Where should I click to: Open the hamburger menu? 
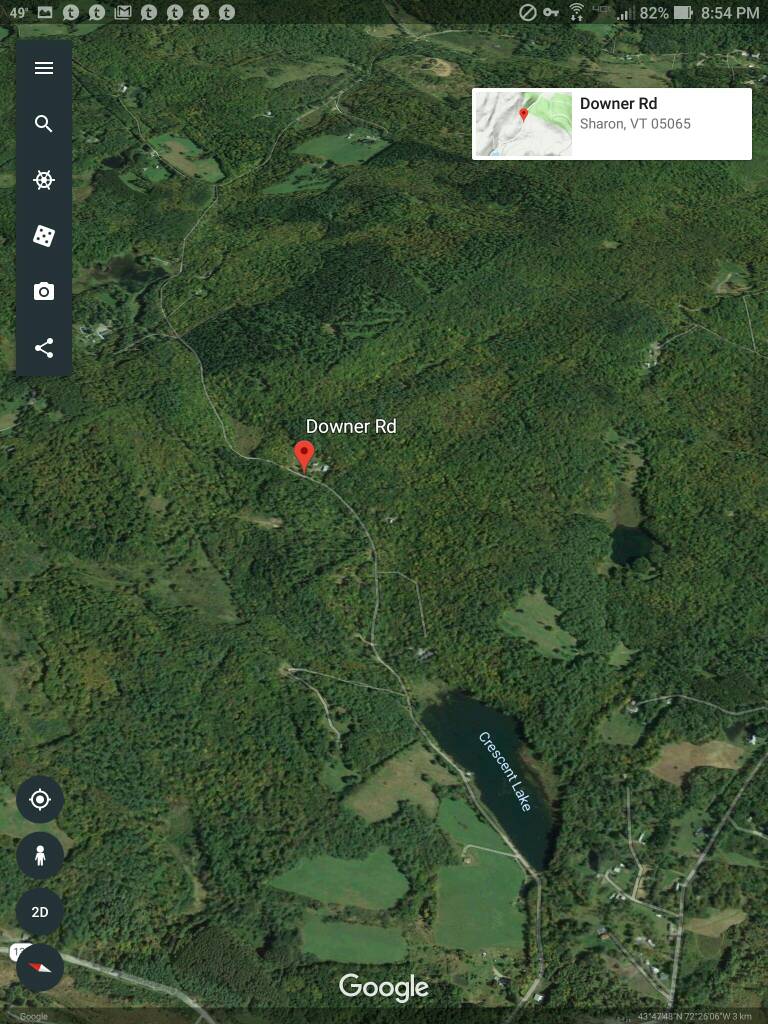[x=43, y=68]
